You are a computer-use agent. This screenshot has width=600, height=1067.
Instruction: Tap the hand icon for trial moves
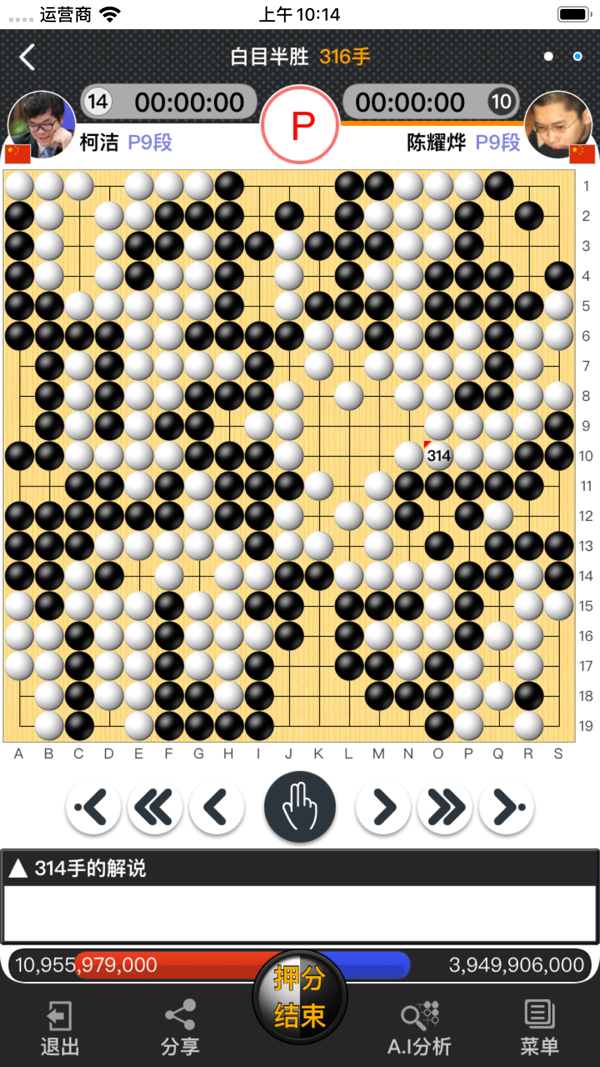[x=300, y=807]
